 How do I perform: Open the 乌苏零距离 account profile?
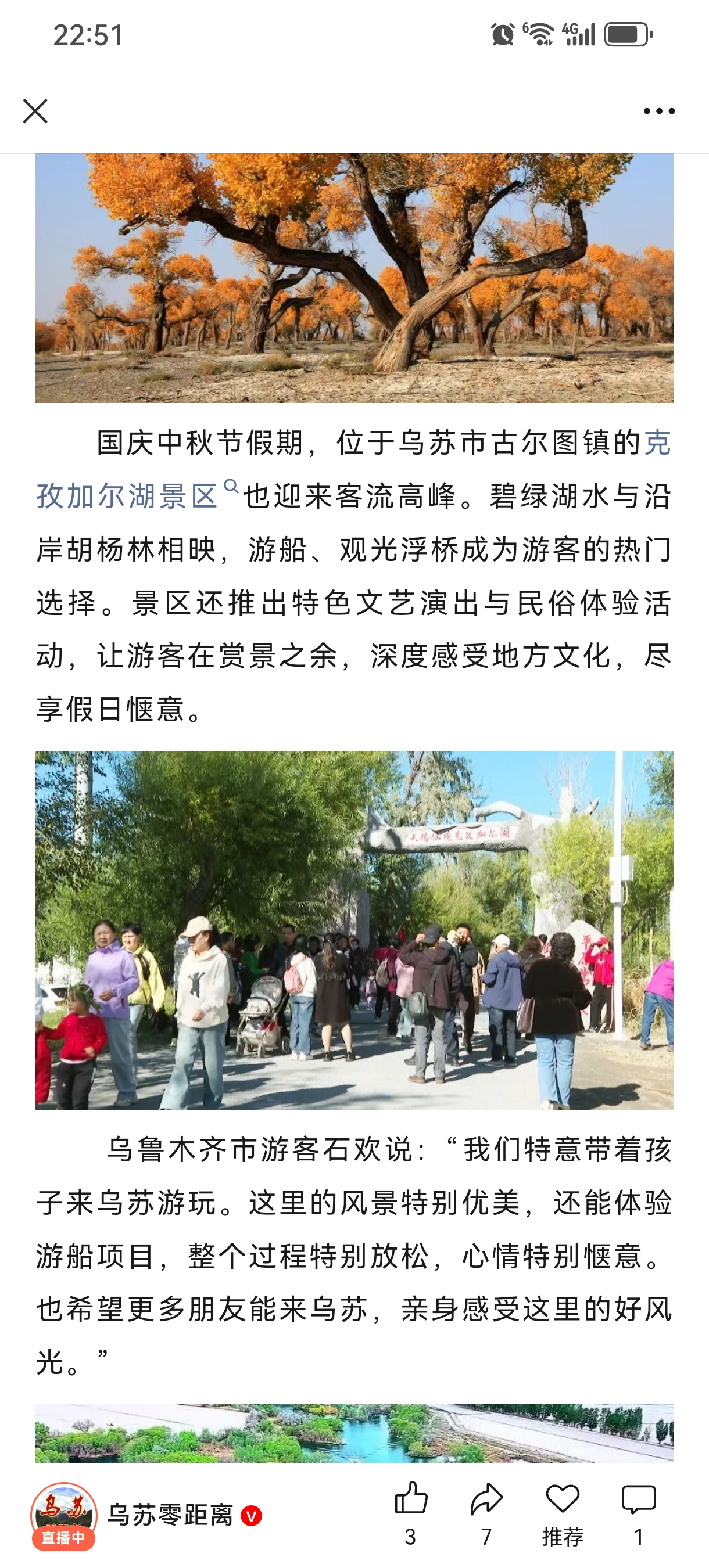point(170,1515)
